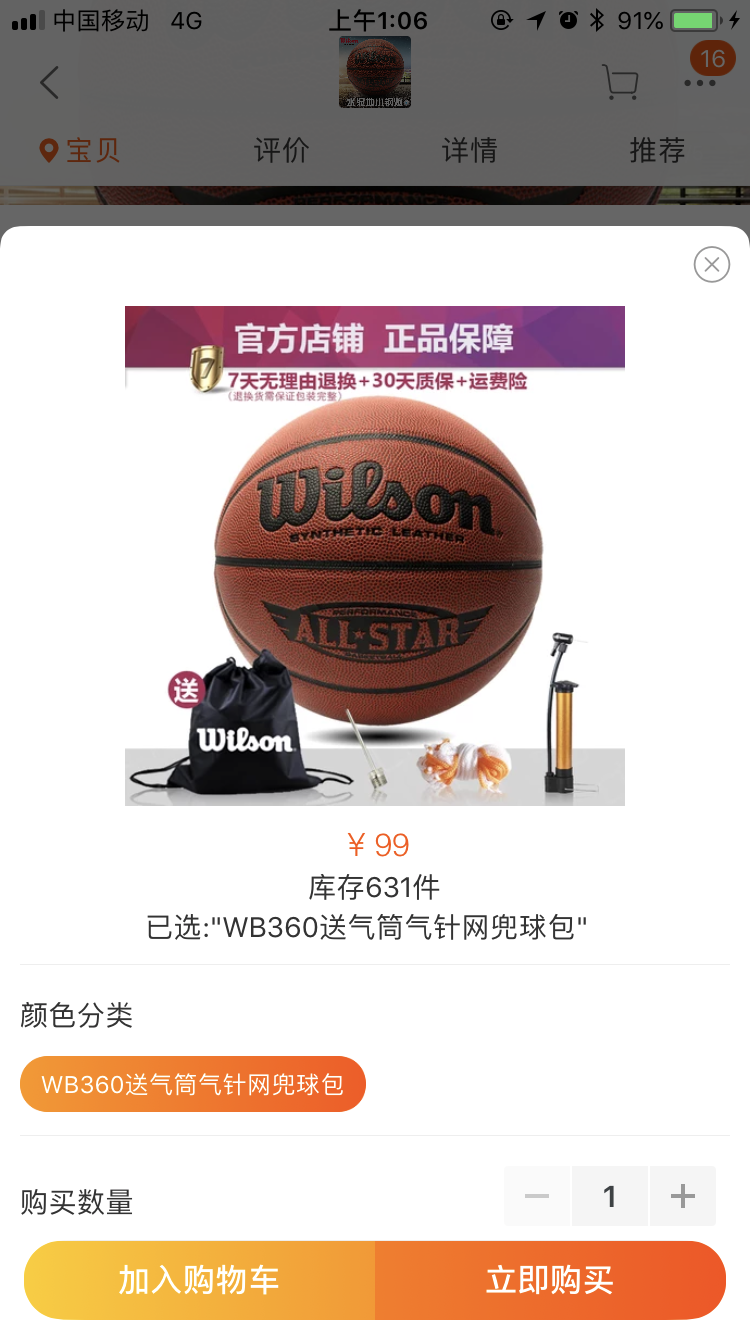Tap the quantity number field

click(x=609, y=1196)
